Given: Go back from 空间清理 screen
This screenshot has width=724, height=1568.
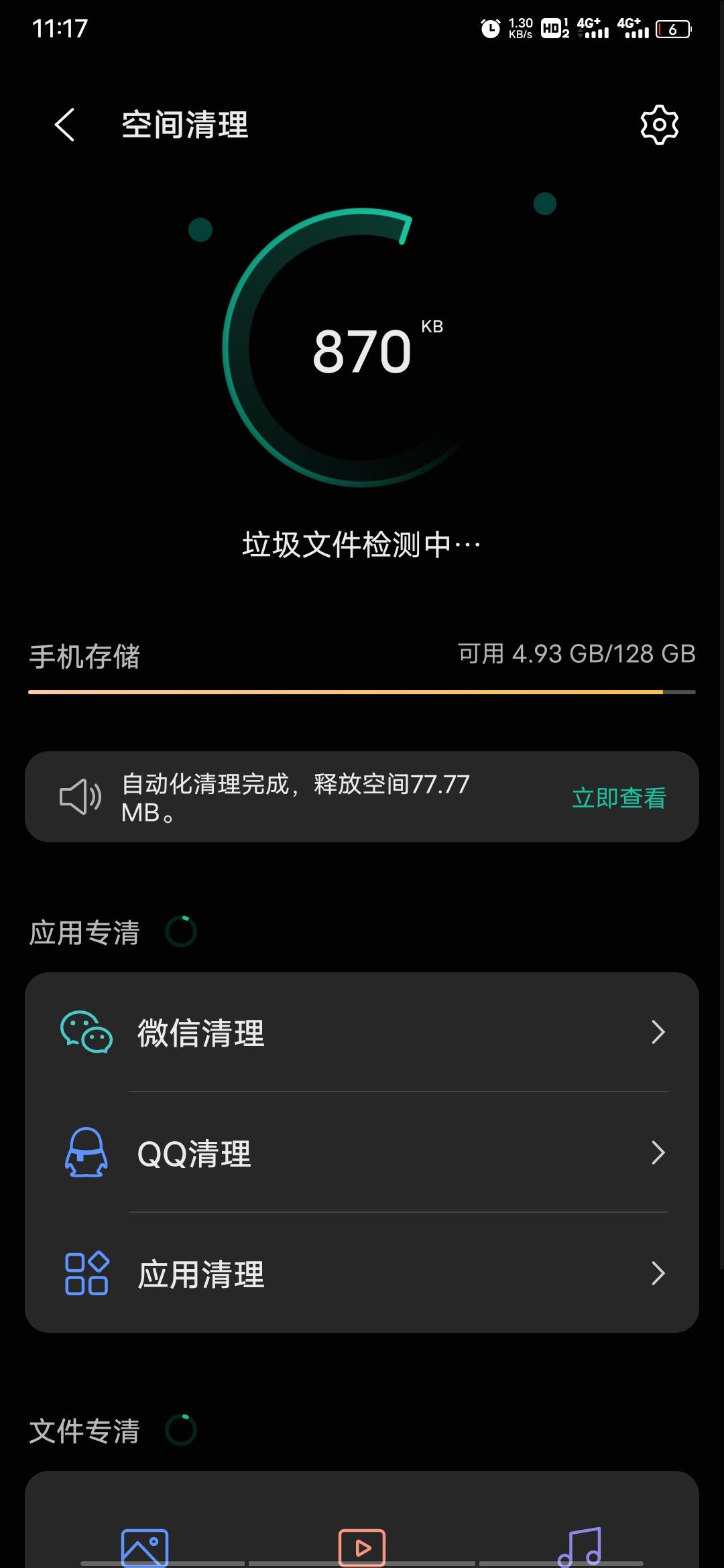Looking at the screenshot, I should tap(64, 125).
